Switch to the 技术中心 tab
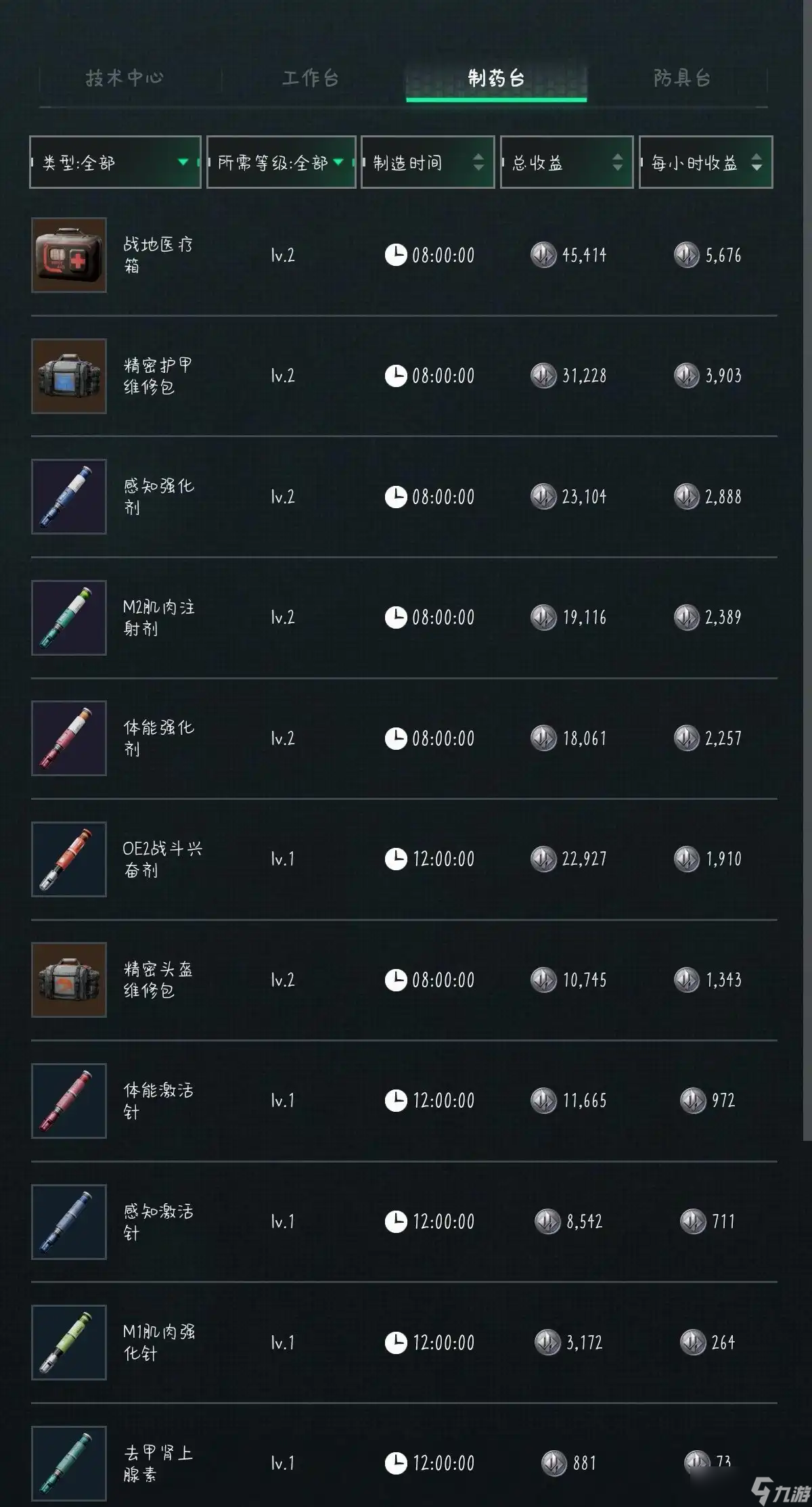The height and width of the screenshot is (1507, 812). (x=125, y=78)
